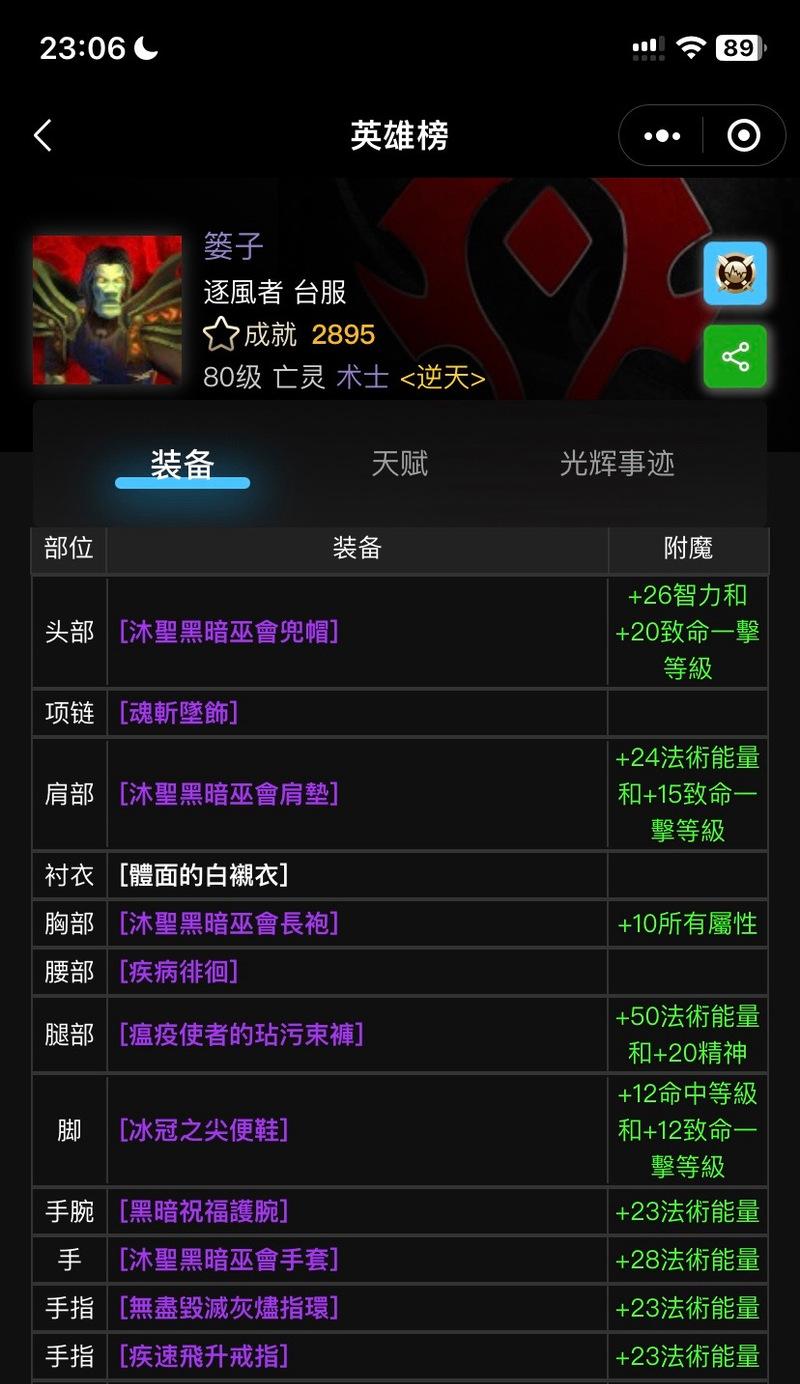The width and height of the screenshot is (800, 1384).
Task: Open item link 沐聖黑暗巫會兜帽
Action: (x=229, y=632)
